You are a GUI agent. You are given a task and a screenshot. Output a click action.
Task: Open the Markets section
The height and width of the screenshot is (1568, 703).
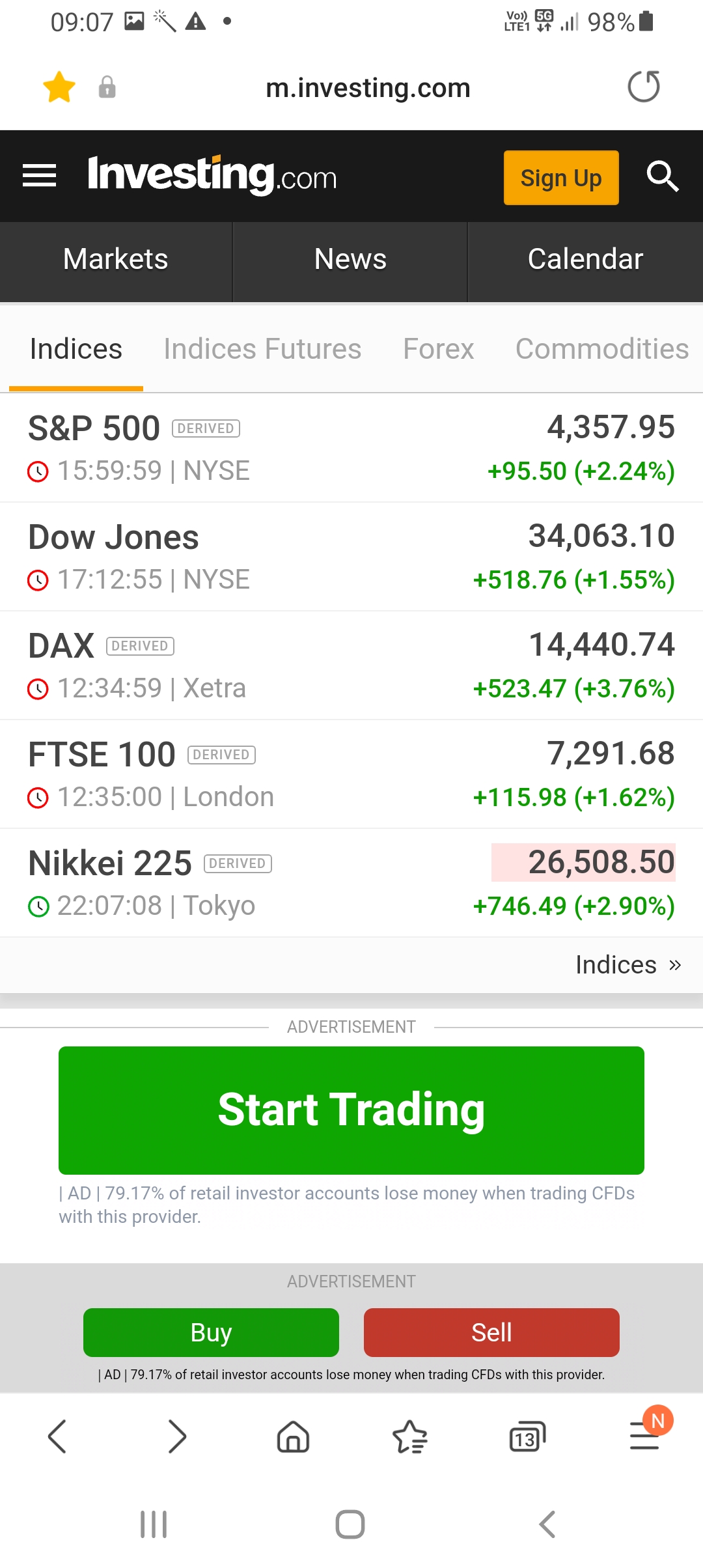116,259
